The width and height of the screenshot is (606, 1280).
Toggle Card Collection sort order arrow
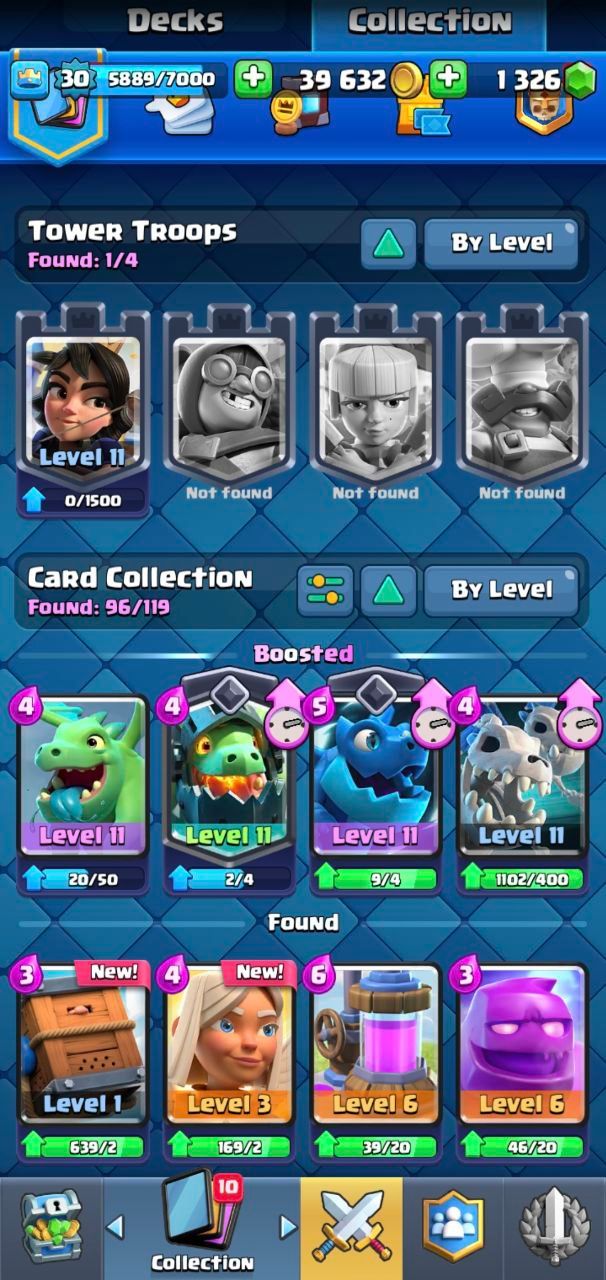tap(388, 591)
